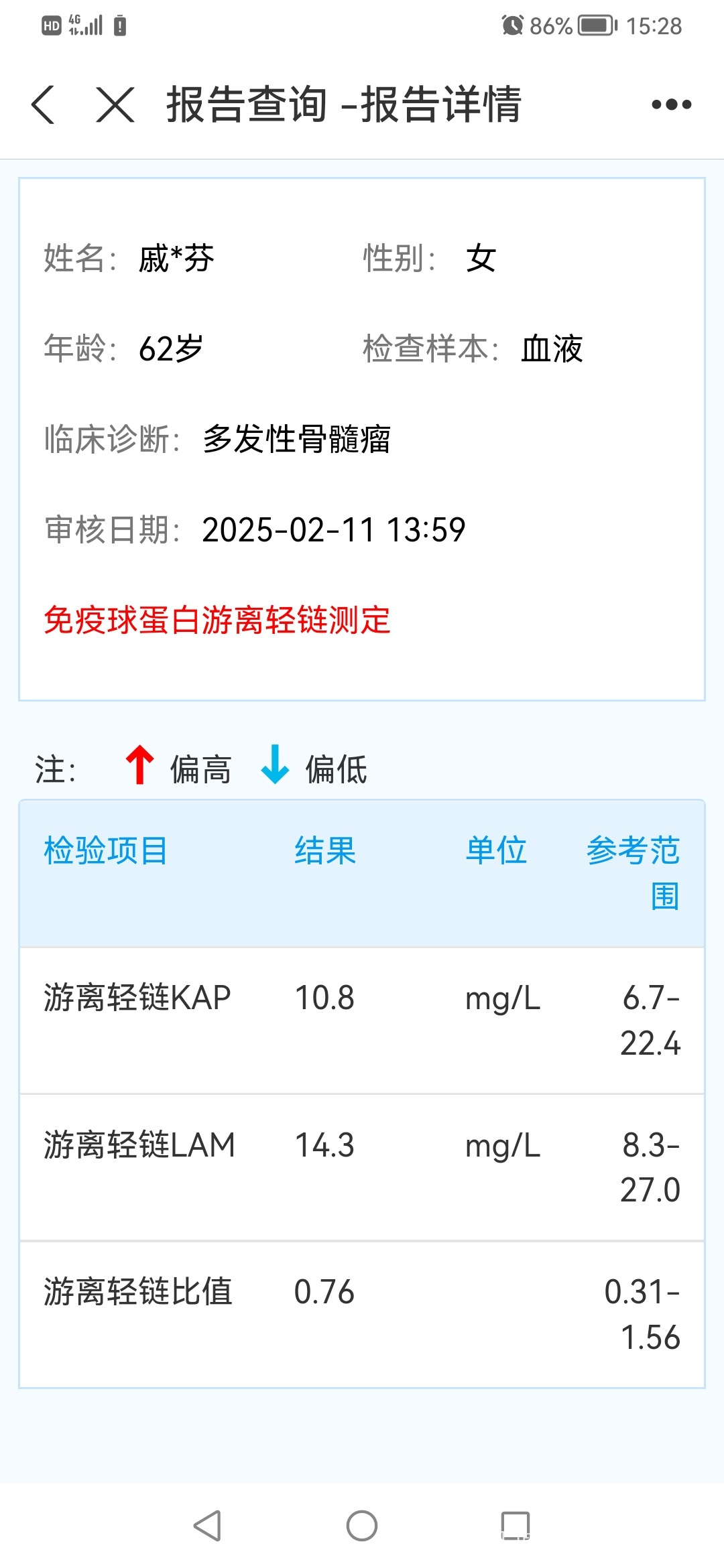724x1568 pixels.
Task: Close the report detail page
Action: [115, 105]
